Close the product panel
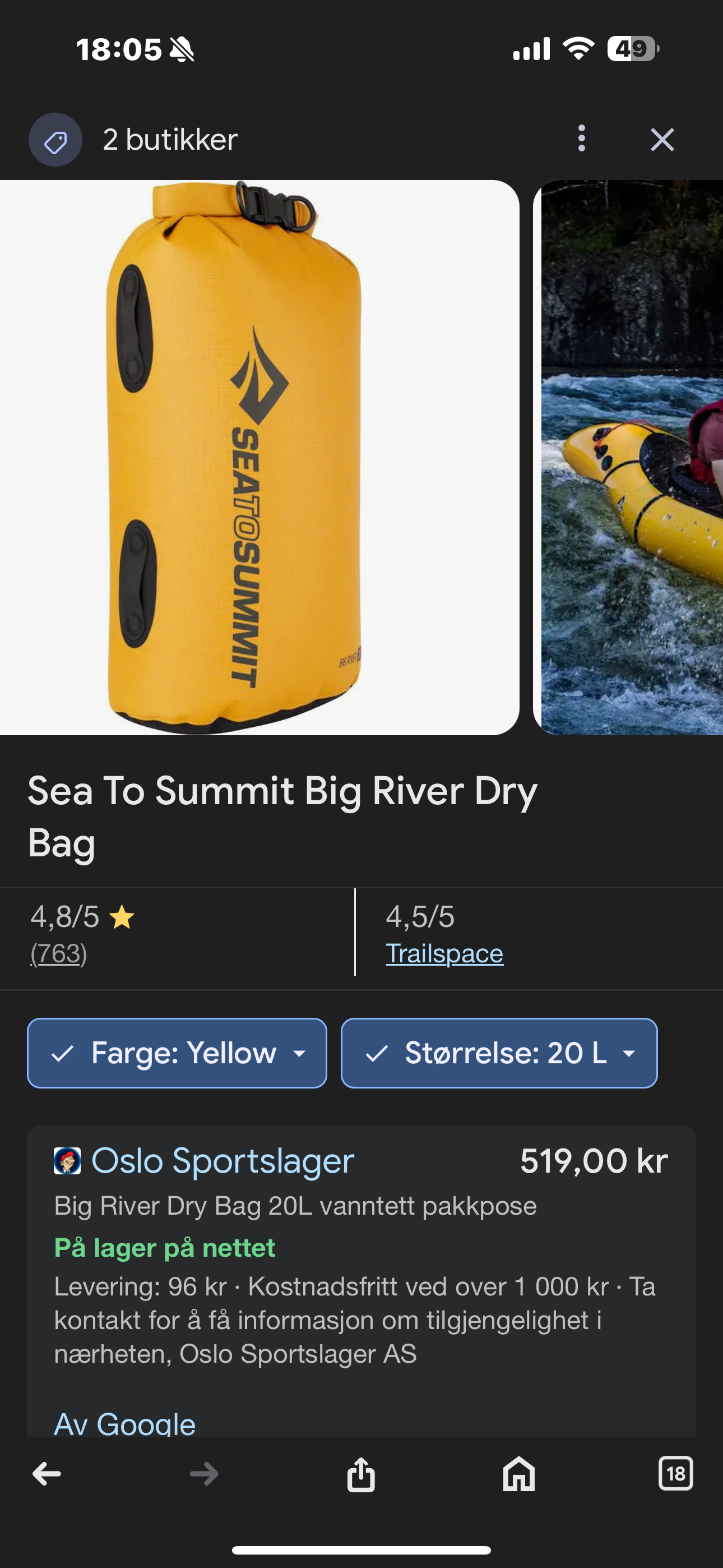Viewport: 723px width, 1568px height. (x=662, y=140)
